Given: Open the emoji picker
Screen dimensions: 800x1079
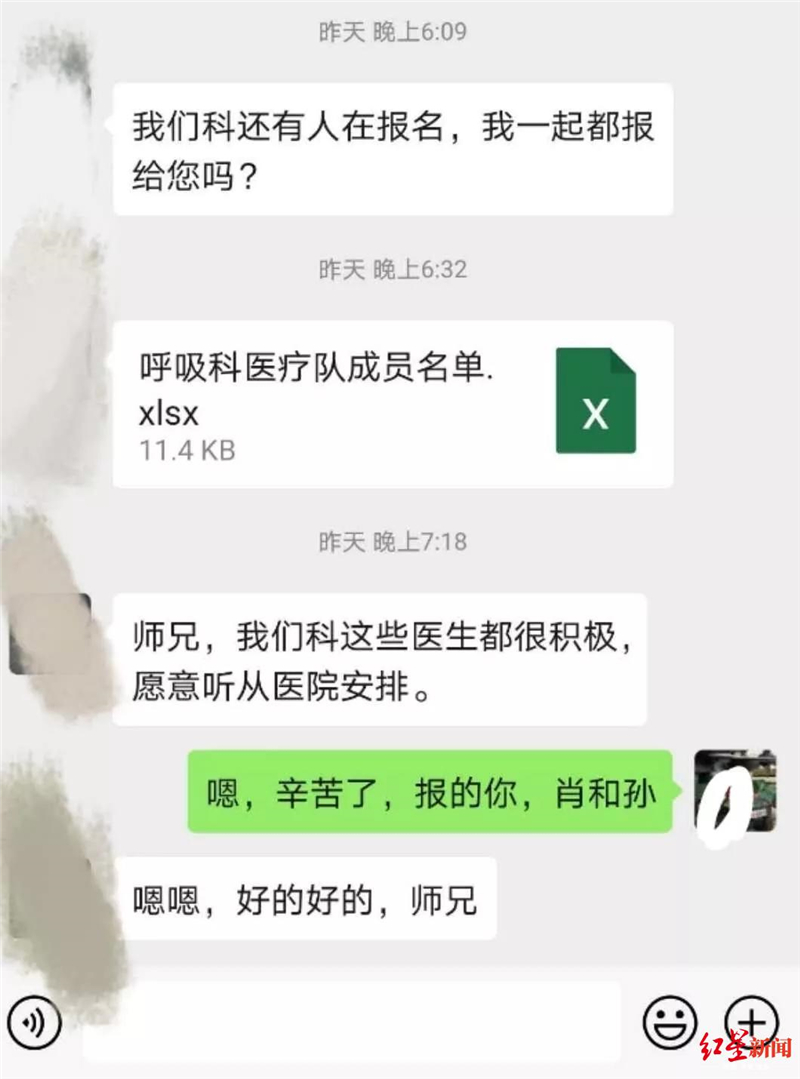Looking at the screenshot, I should click(x=669, y=1022).
